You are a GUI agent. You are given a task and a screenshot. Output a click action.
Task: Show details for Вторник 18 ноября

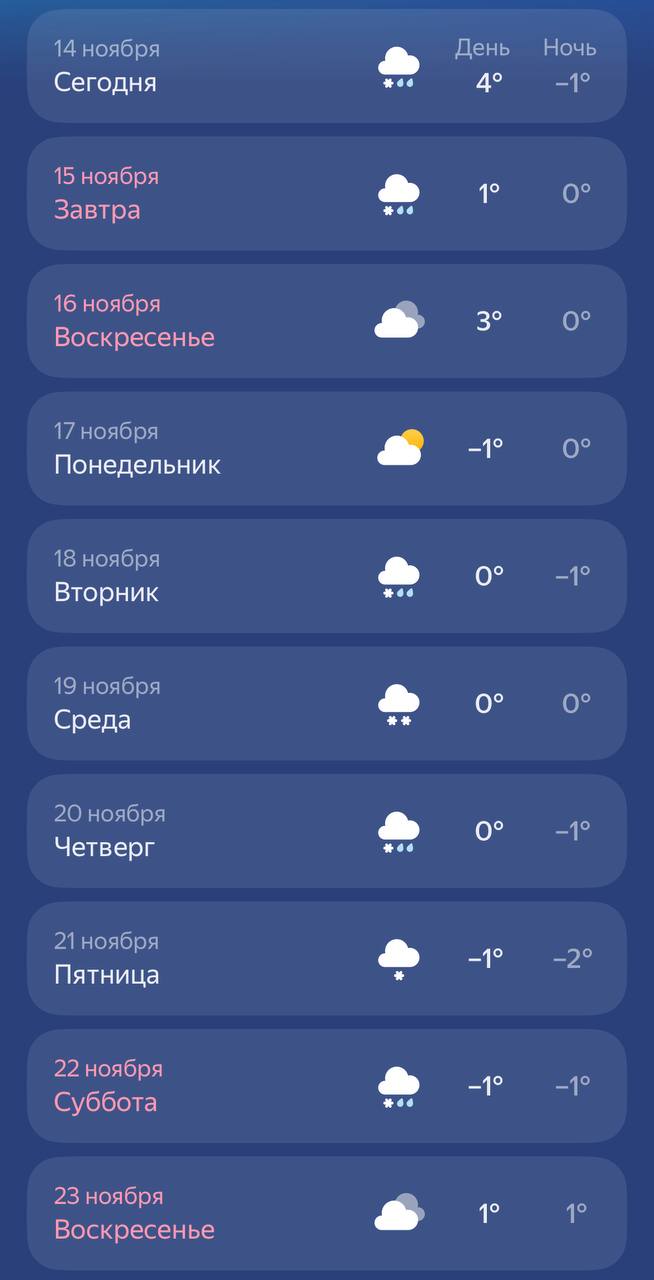click(x=326, y=576)
